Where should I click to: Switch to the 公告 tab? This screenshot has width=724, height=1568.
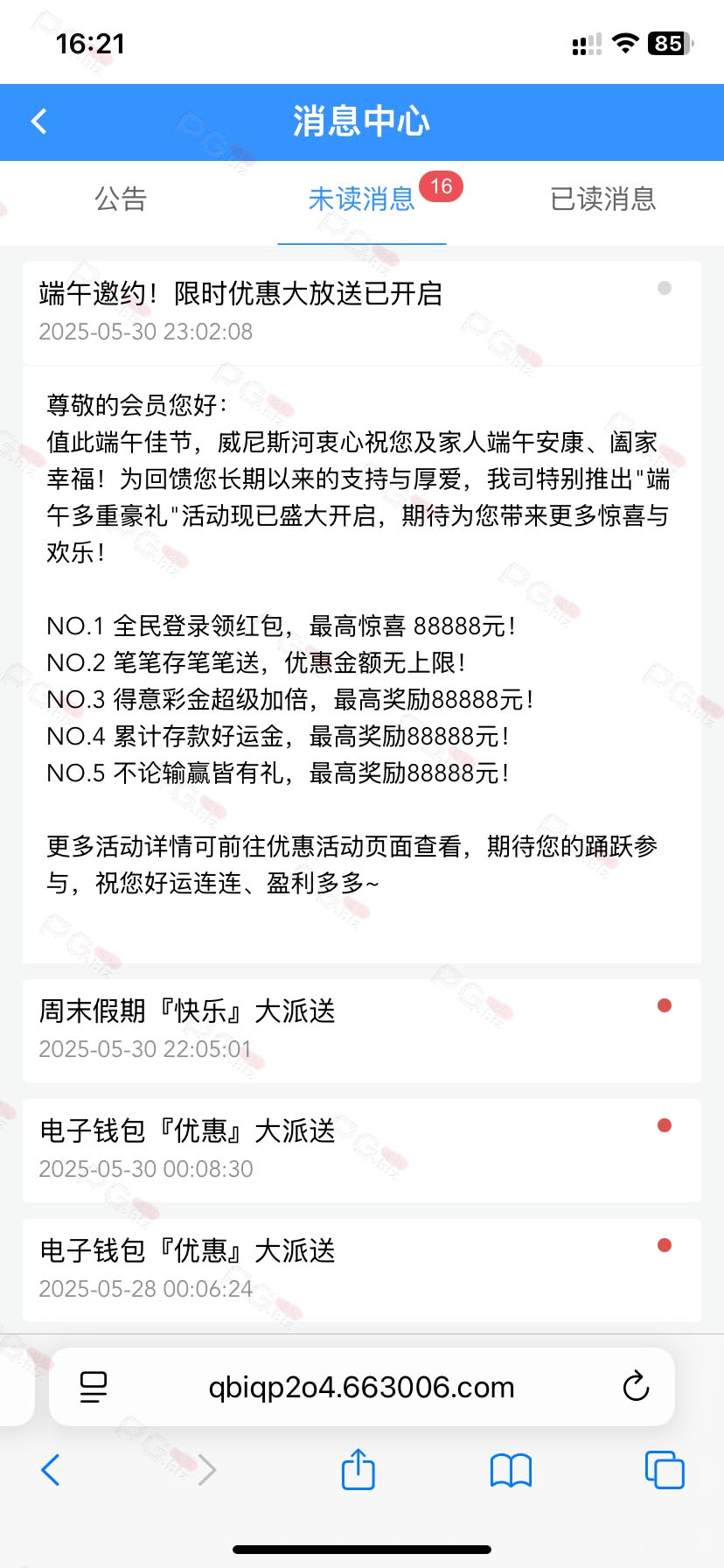tap(121, 199)
